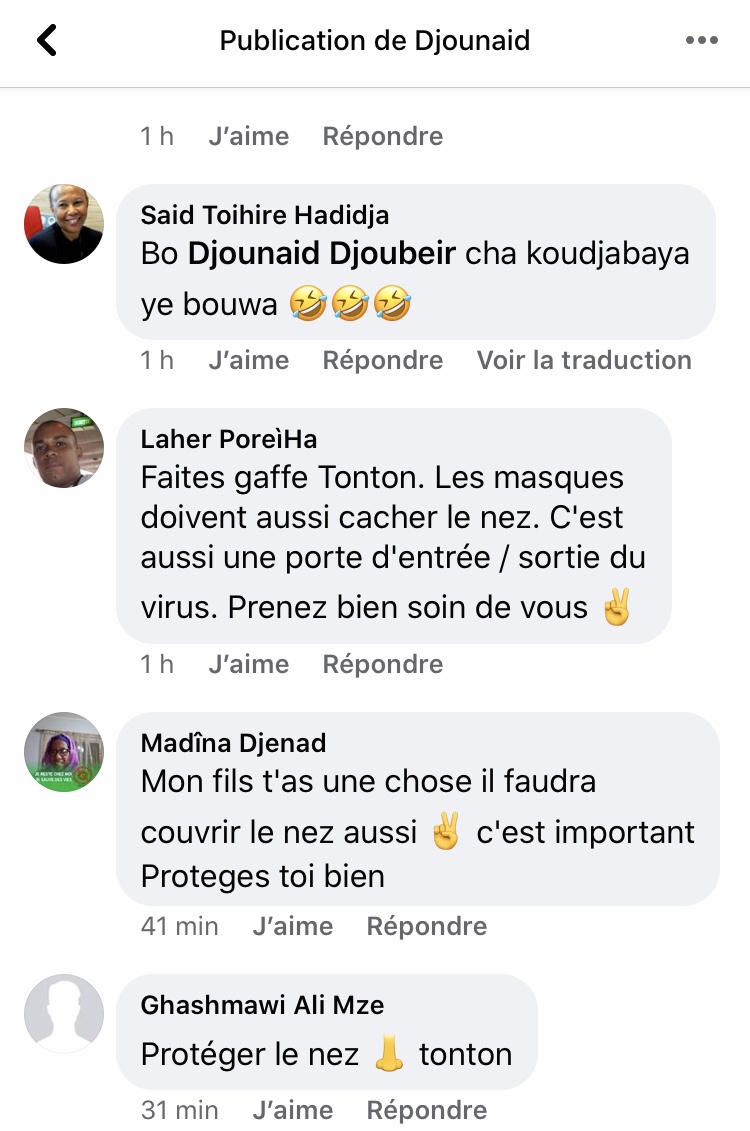Open the three-dot overflow menu
The image size is (750, 1131).
[x=702, y=41]
